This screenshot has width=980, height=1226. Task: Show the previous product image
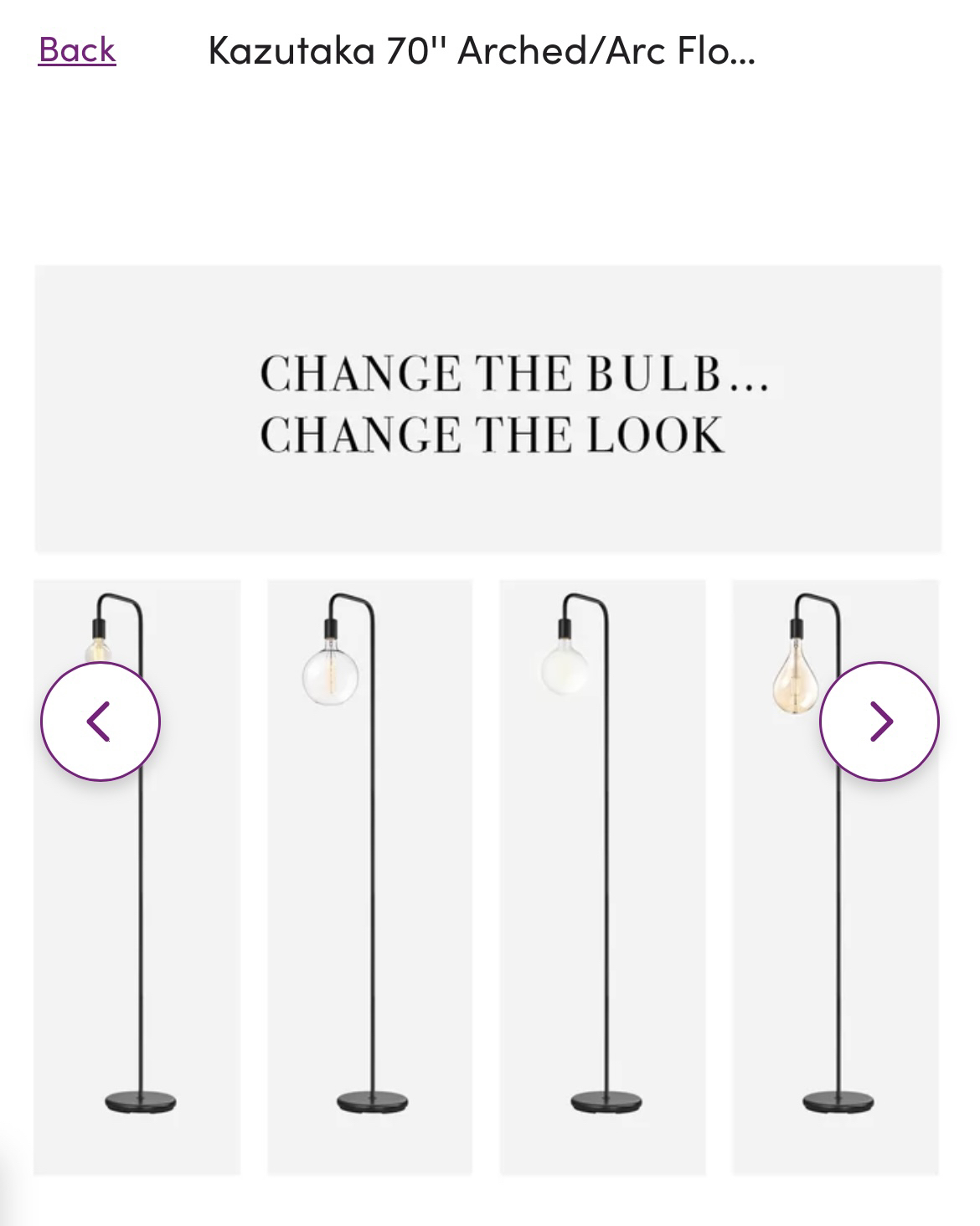click(x=101, y=722)
